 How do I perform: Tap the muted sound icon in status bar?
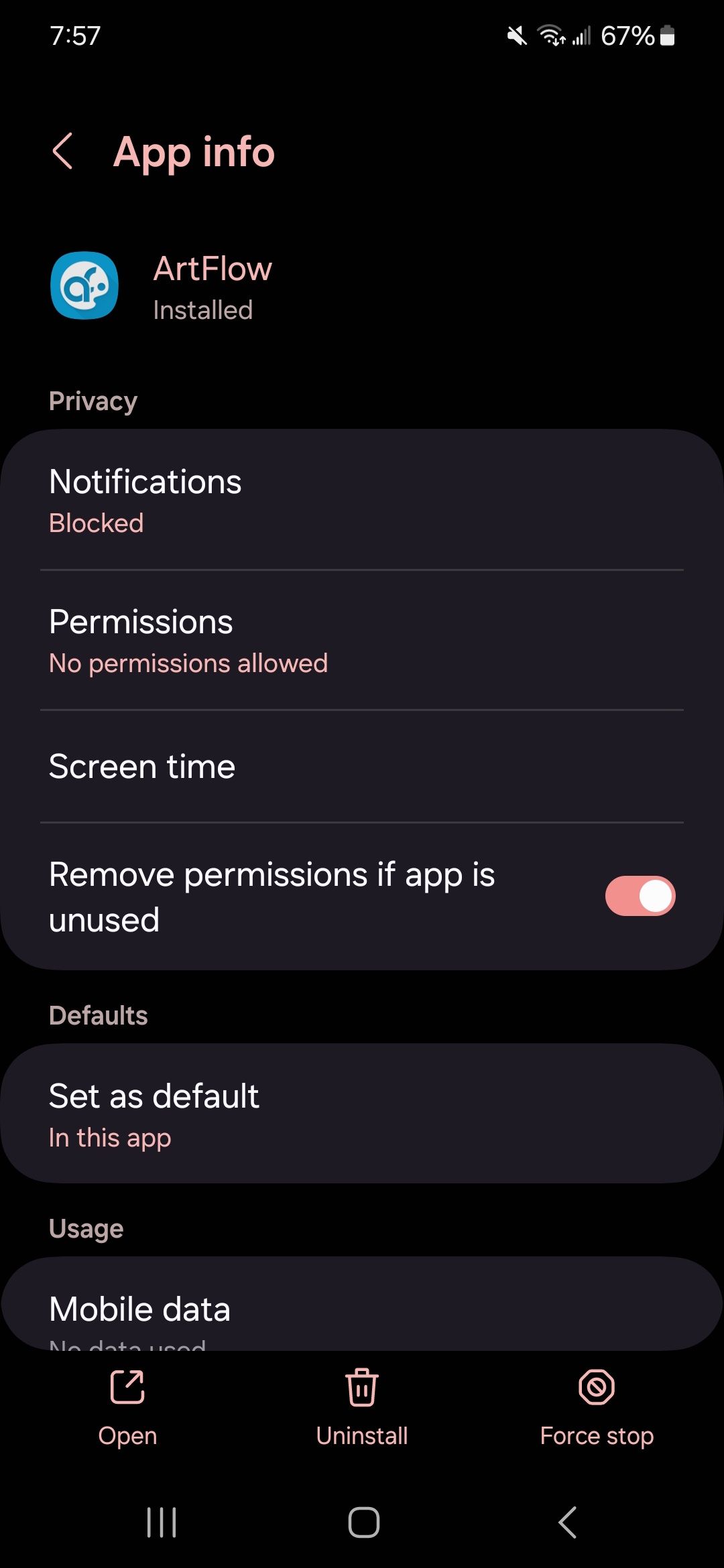click(x=516, y=36)
